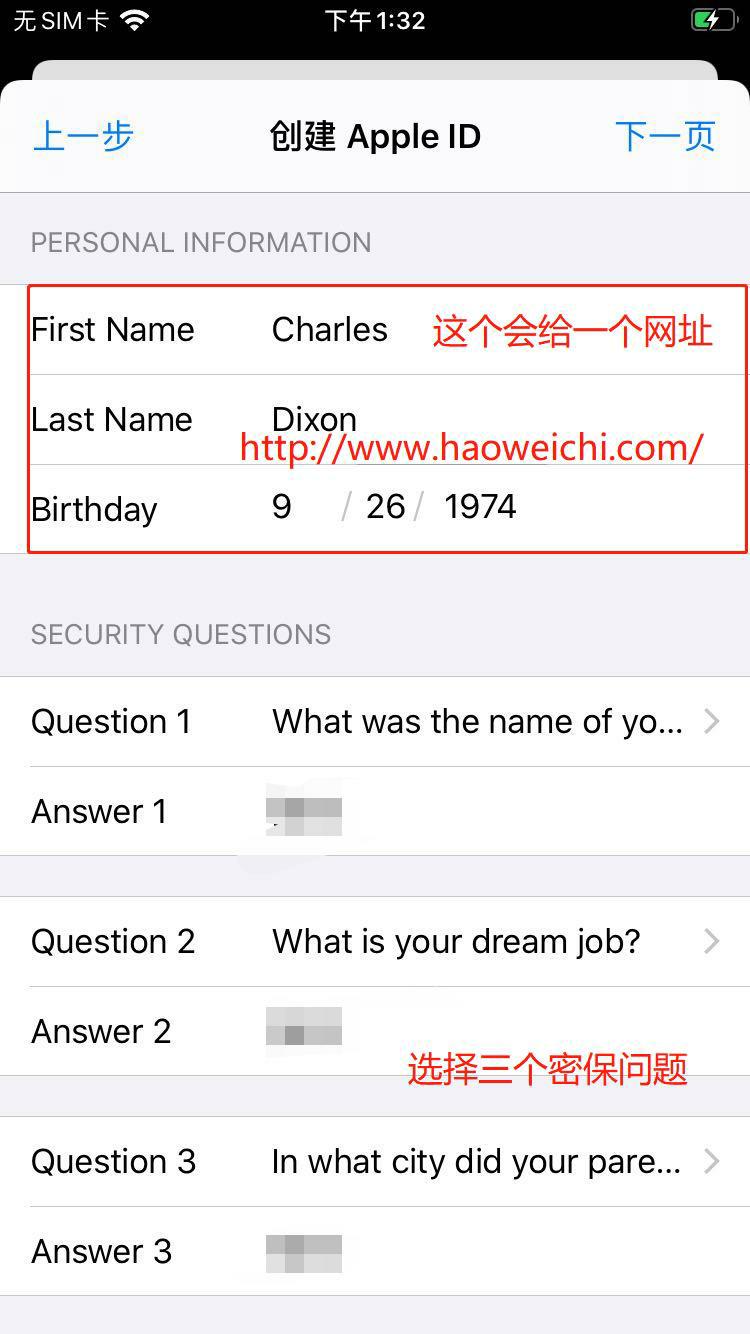
Task: Go back with 上一步
Action: (83, 137)
